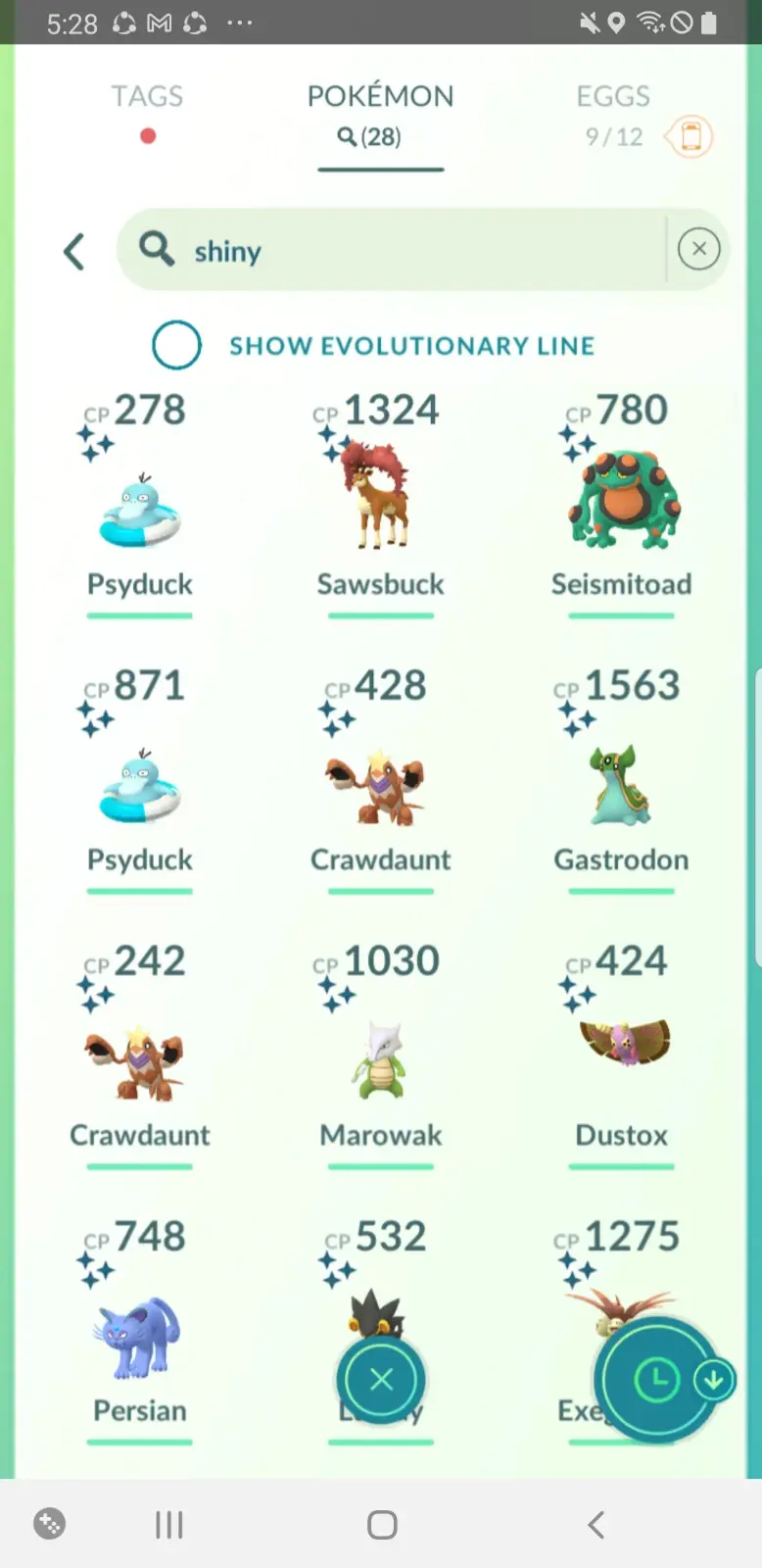Close the Pokémon storage with X button
762x1568 pixels.
(381, 1380)
